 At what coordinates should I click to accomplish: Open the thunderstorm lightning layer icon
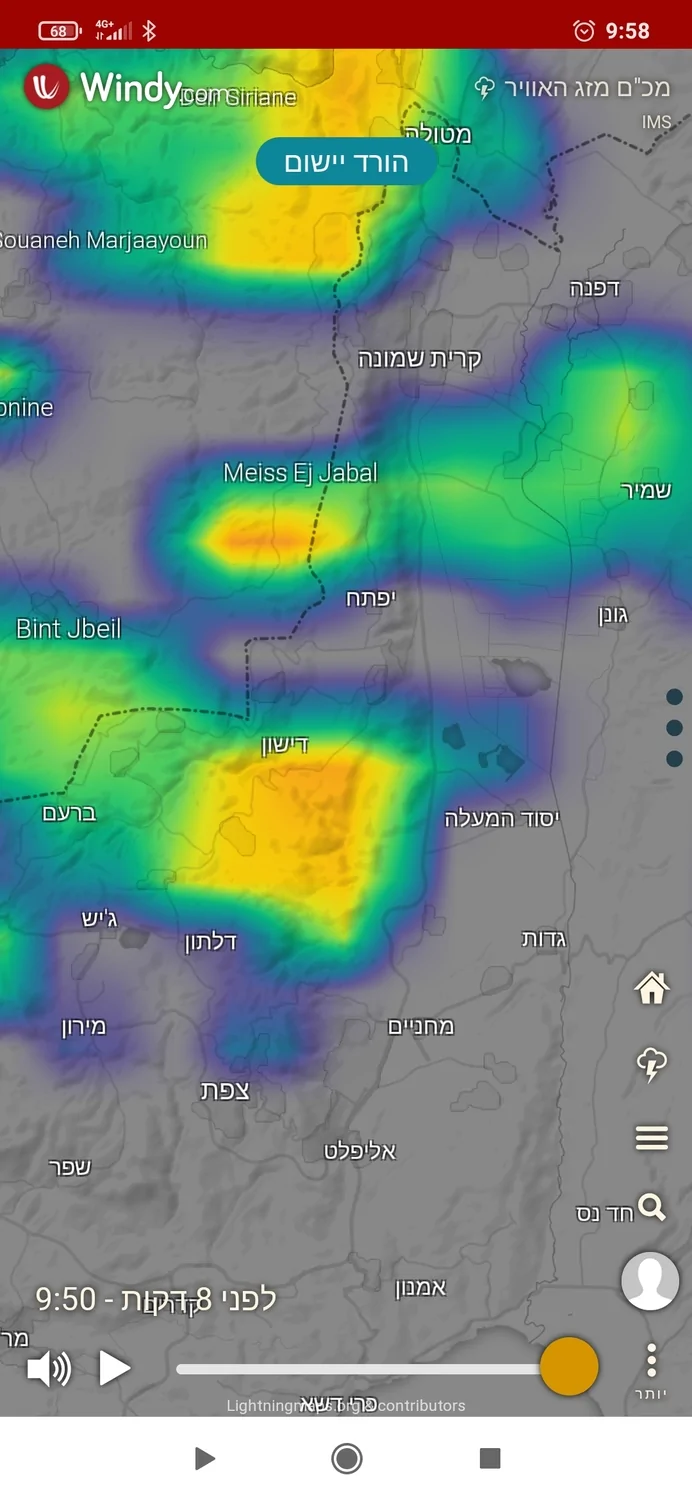[x=651, y=1064]
